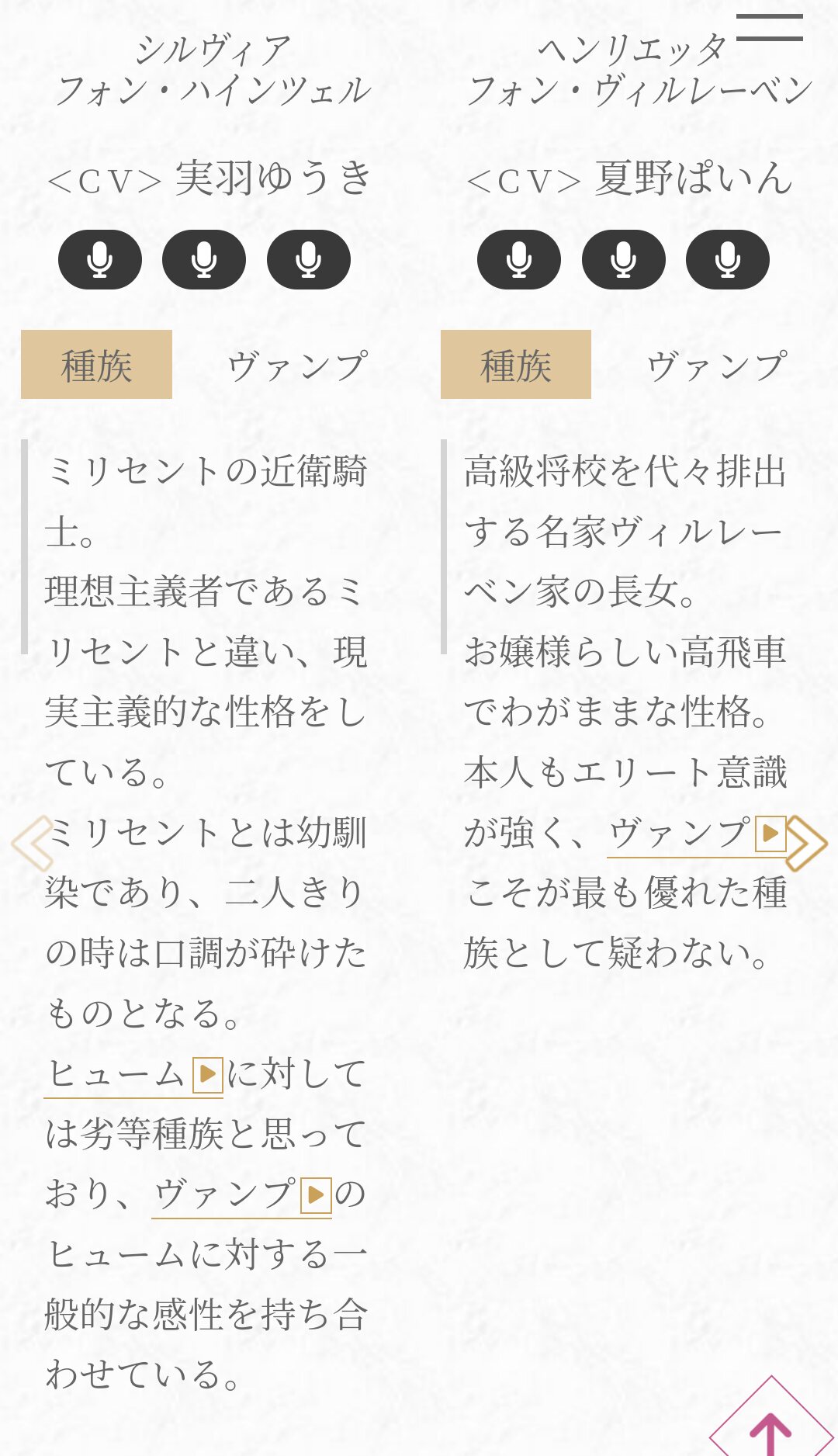Go to next character with right arrow
838x1456 pixels.
click(x=807, y=843)
